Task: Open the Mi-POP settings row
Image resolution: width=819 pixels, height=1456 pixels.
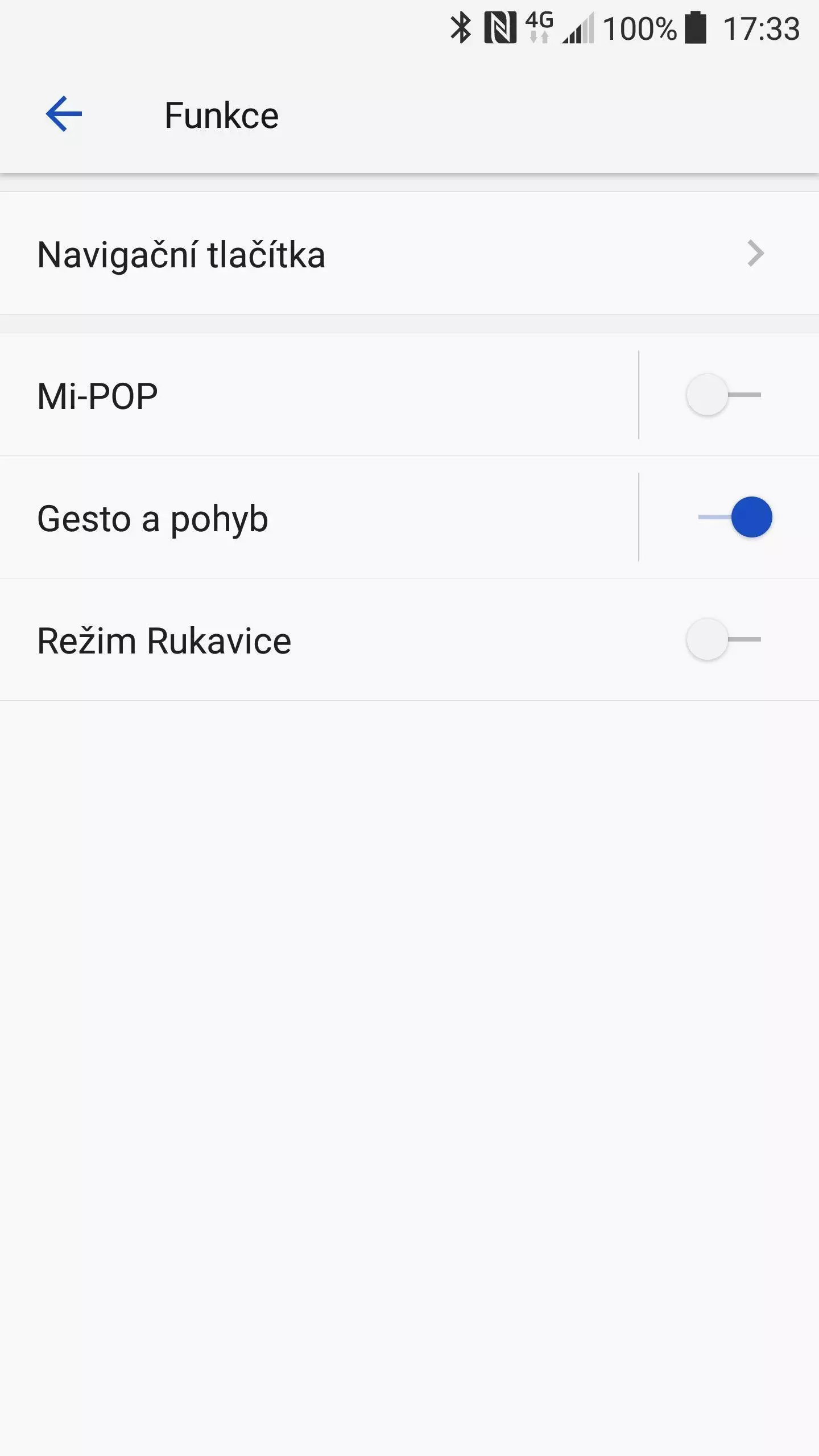Action: (318, 395)
